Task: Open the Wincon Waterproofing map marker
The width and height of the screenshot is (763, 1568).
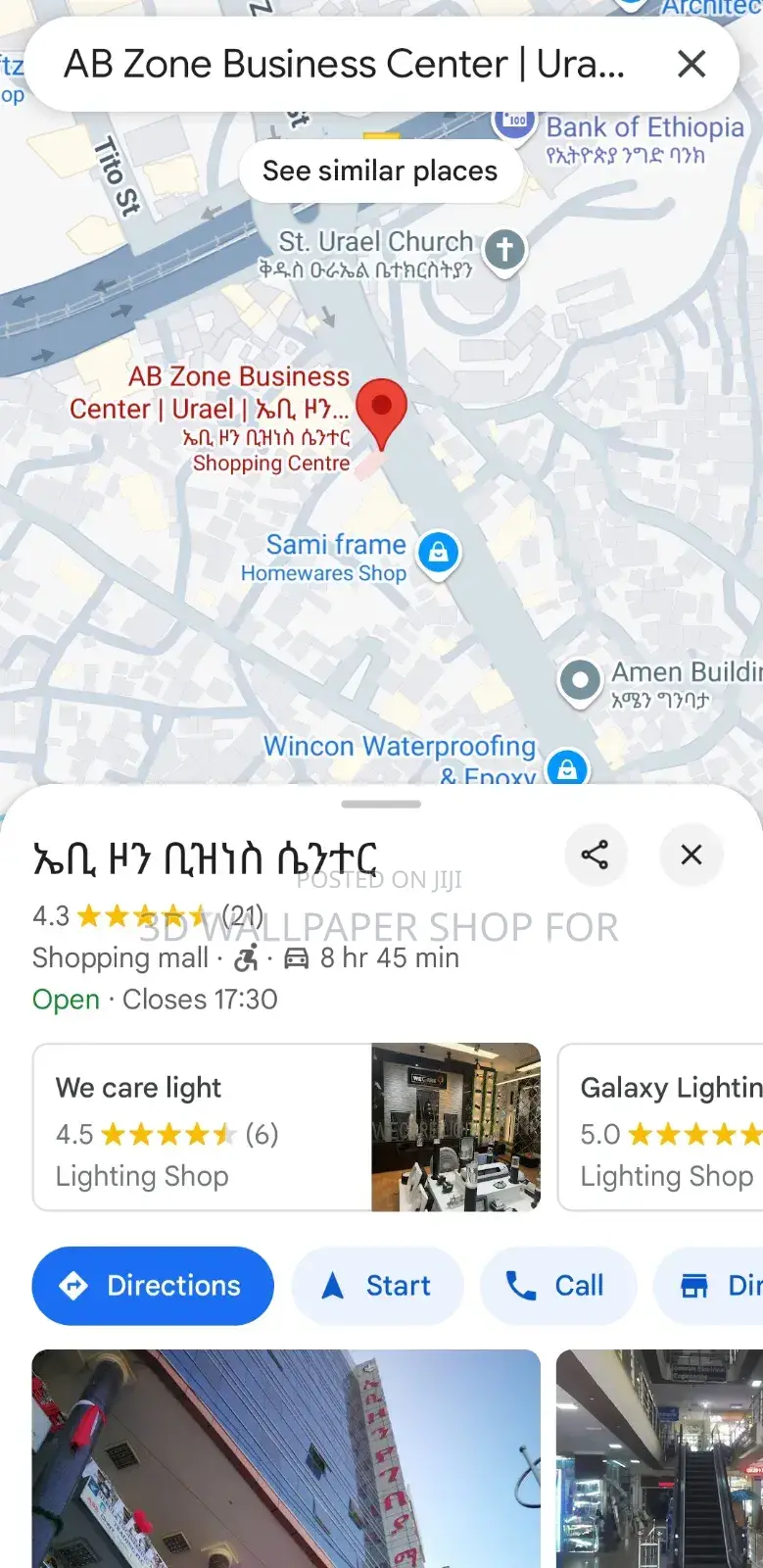Action: click(x=566, y=769)
